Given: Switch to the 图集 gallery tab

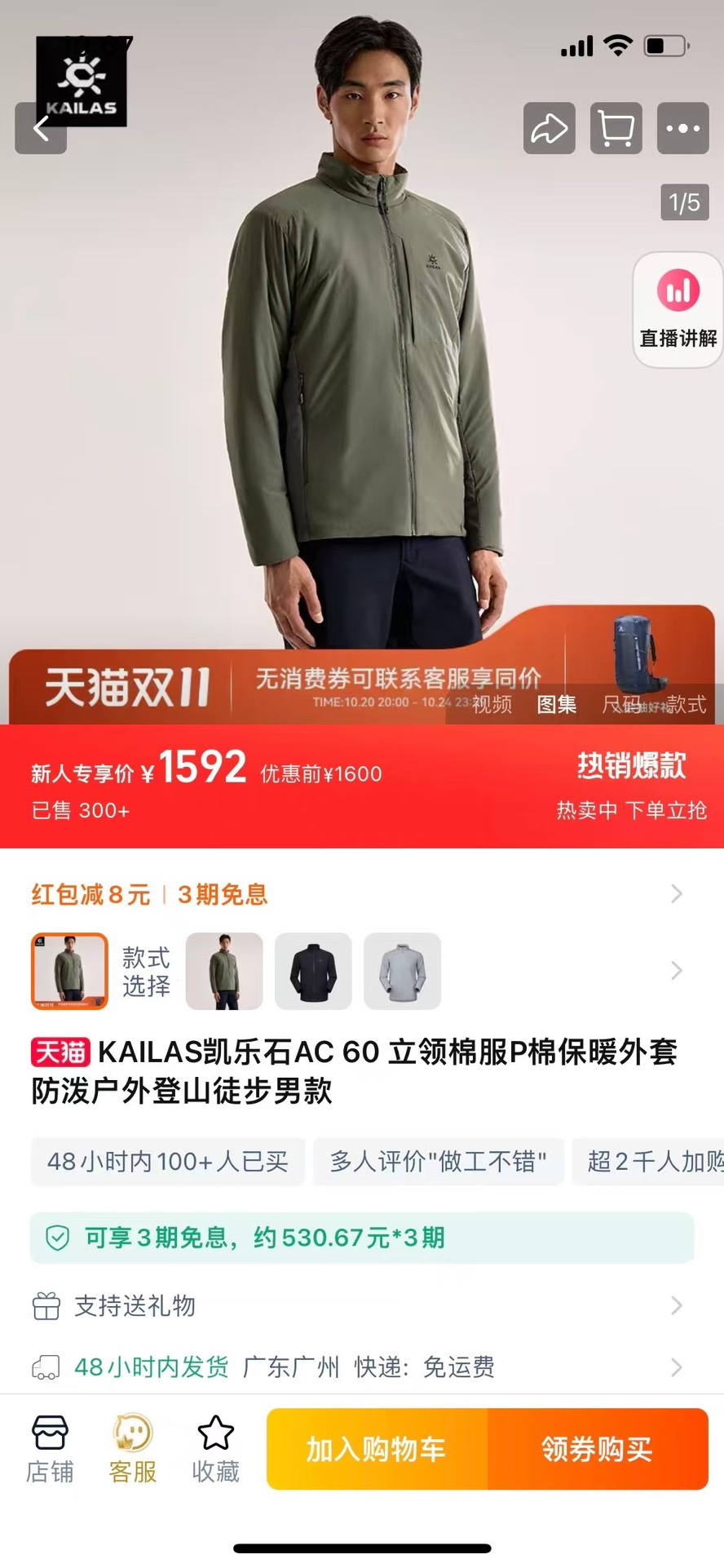Looking at the screenshot, I should 557,704.
